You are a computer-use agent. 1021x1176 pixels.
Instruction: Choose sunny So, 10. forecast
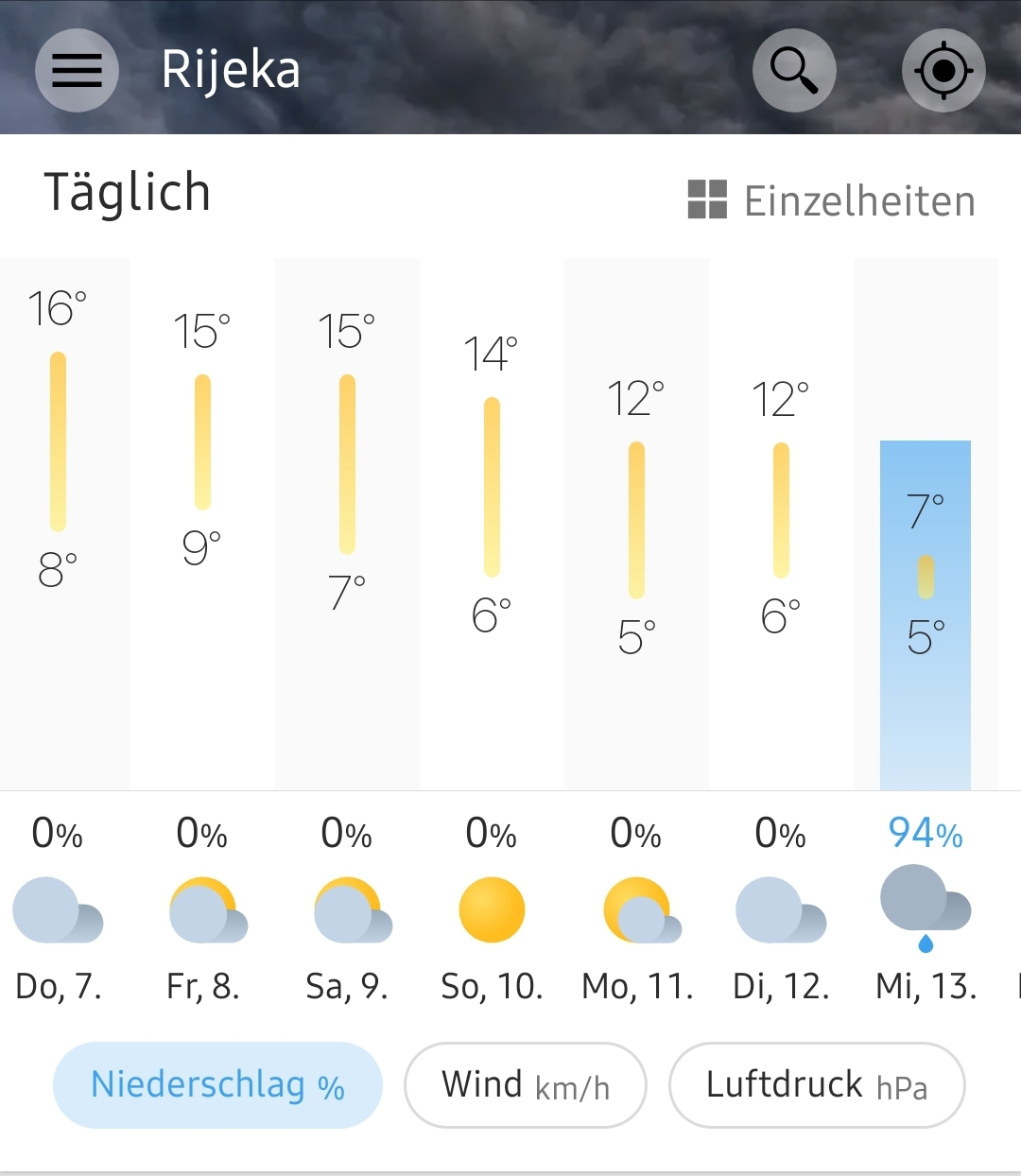pos(492,908)
